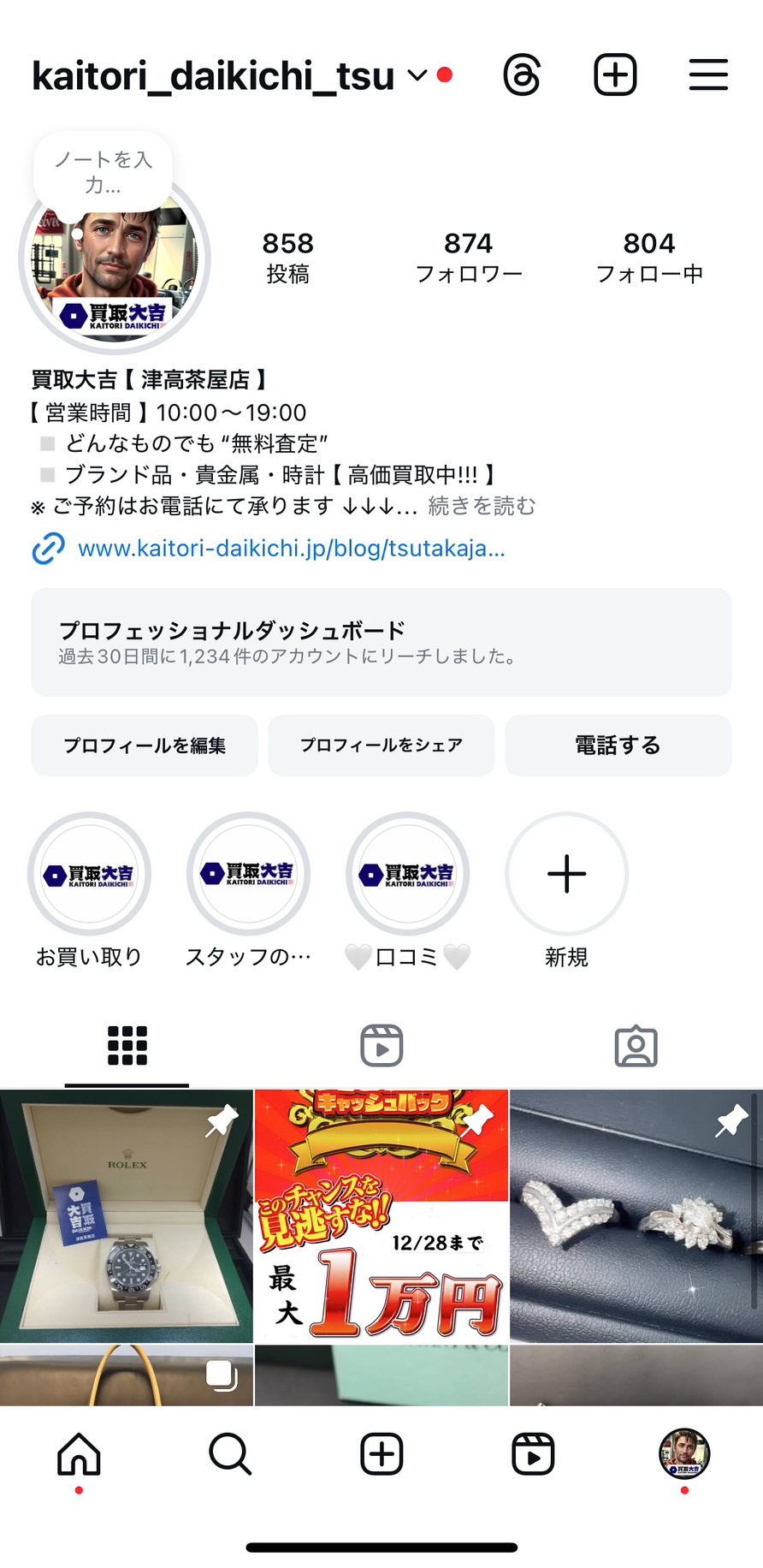Viewport: 763px width, 1568px height.
Task: Switch to the Reels tab in profile
Action: [381, 1046]
